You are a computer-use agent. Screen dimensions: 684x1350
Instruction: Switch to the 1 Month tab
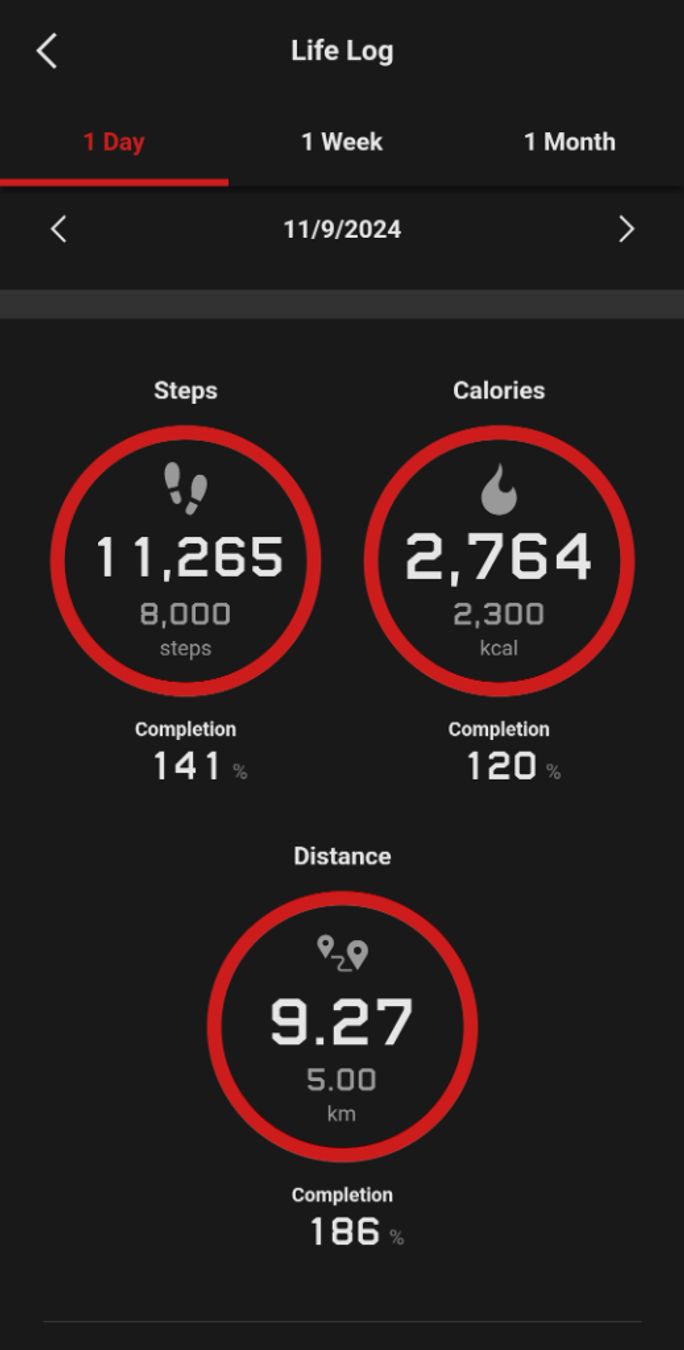pyautogui.click(x=570, y=142)
